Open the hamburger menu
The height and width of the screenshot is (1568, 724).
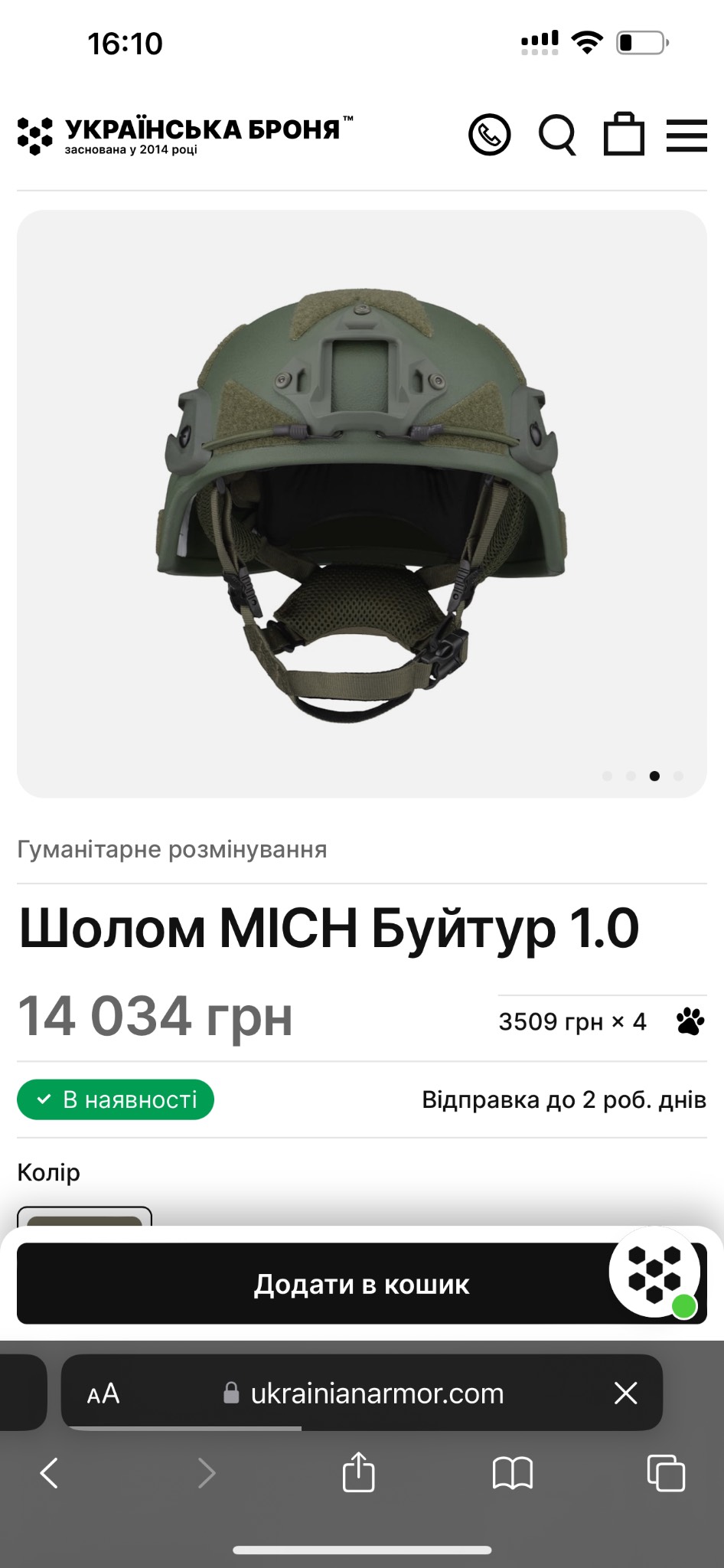[x=686, y=136]
